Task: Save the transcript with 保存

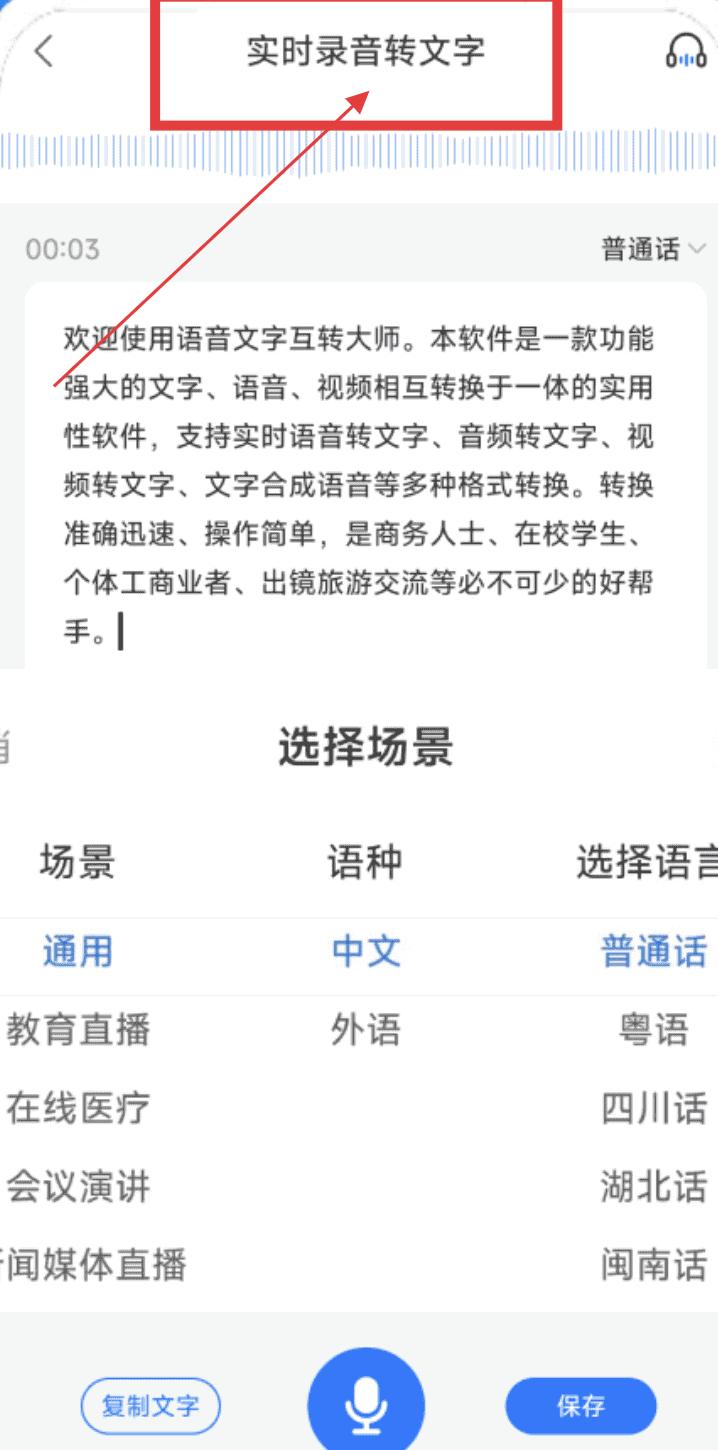Action: point(581,1406)
